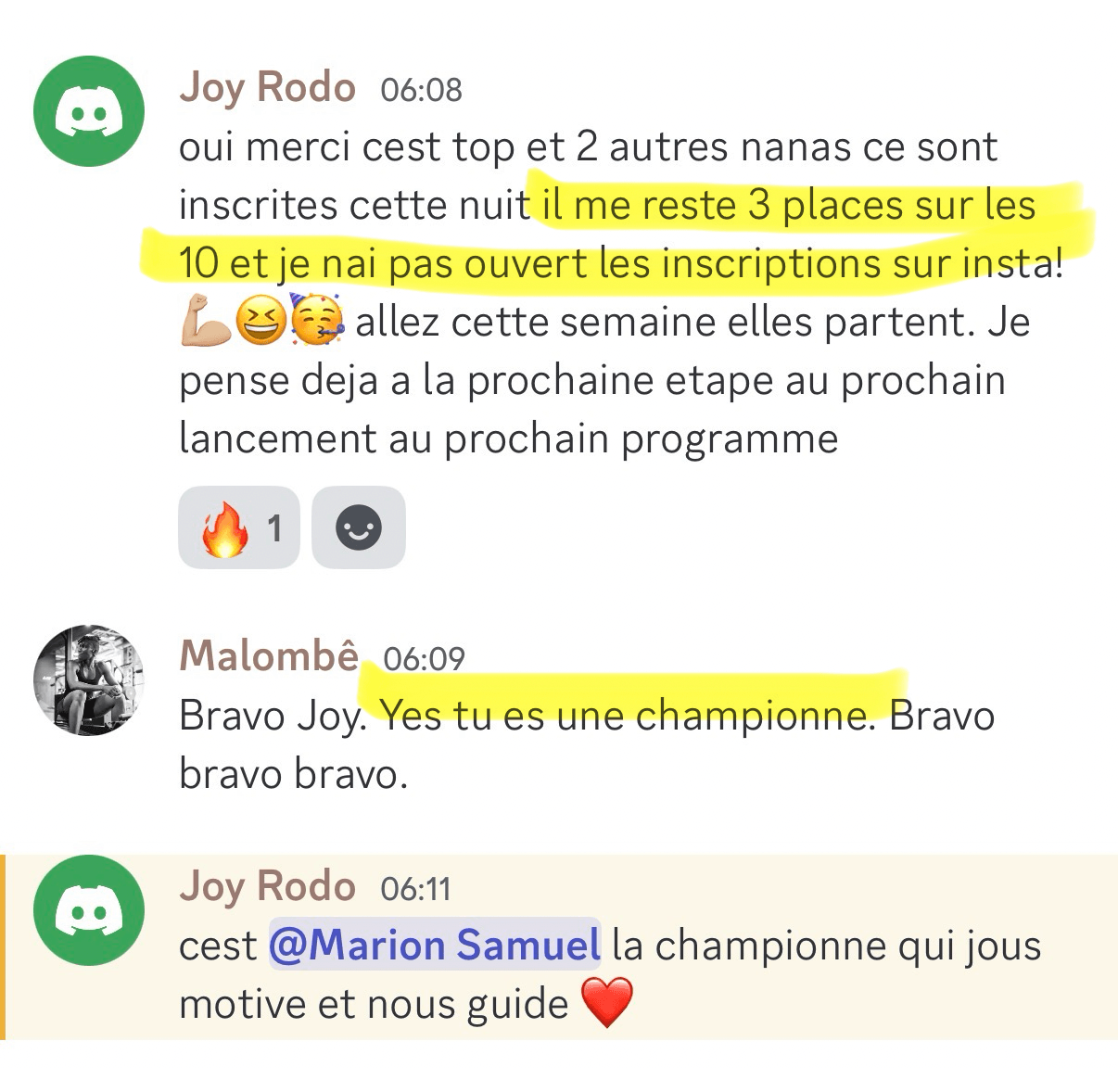The image size is (1118, 1092).
Task: Open the @Marion Samuel mention
Action: pos(435,945)
